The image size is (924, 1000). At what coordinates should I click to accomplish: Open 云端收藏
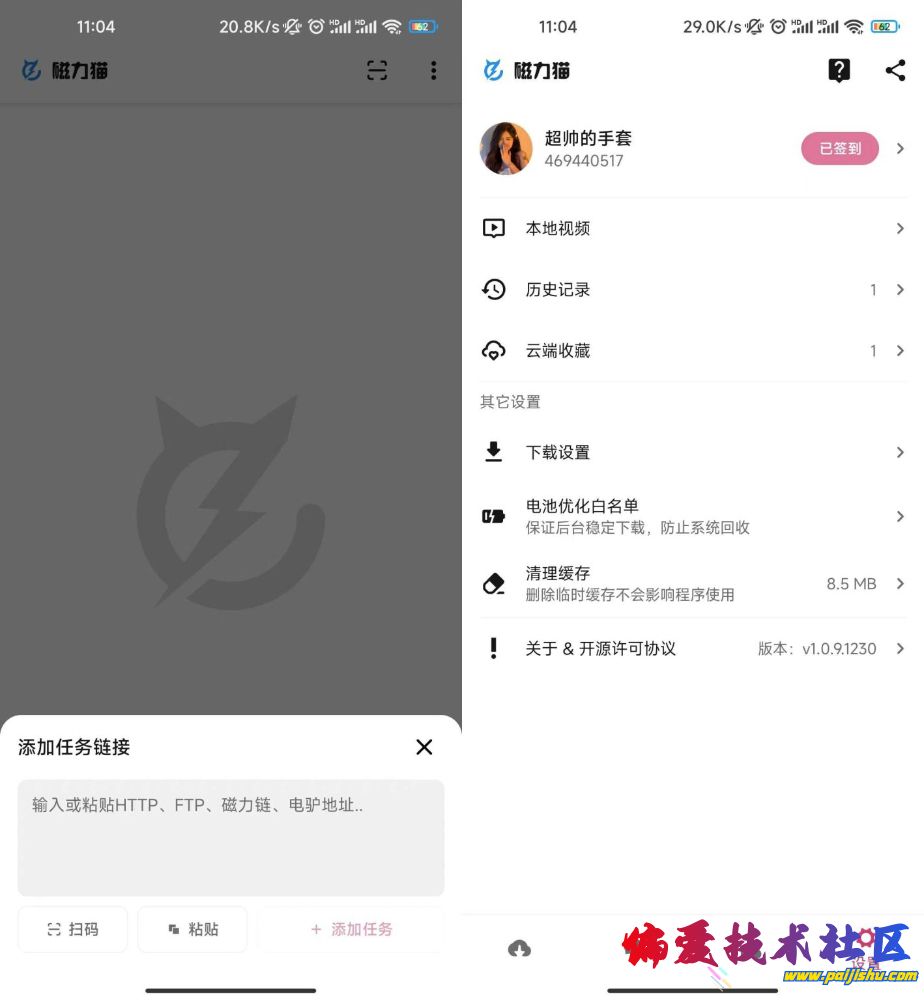coord(692,351)
